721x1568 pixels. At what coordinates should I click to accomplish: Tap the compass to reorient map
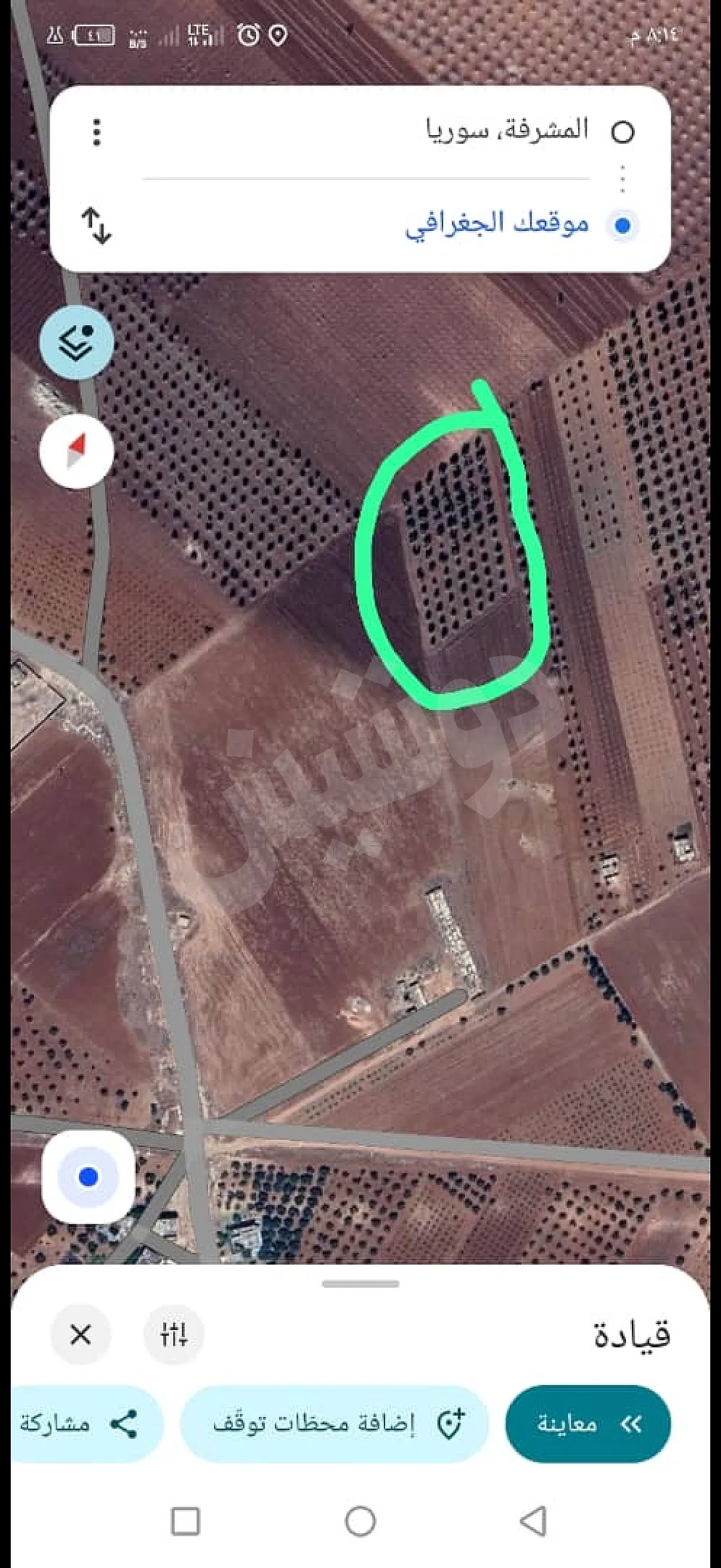tap(77, 451)
